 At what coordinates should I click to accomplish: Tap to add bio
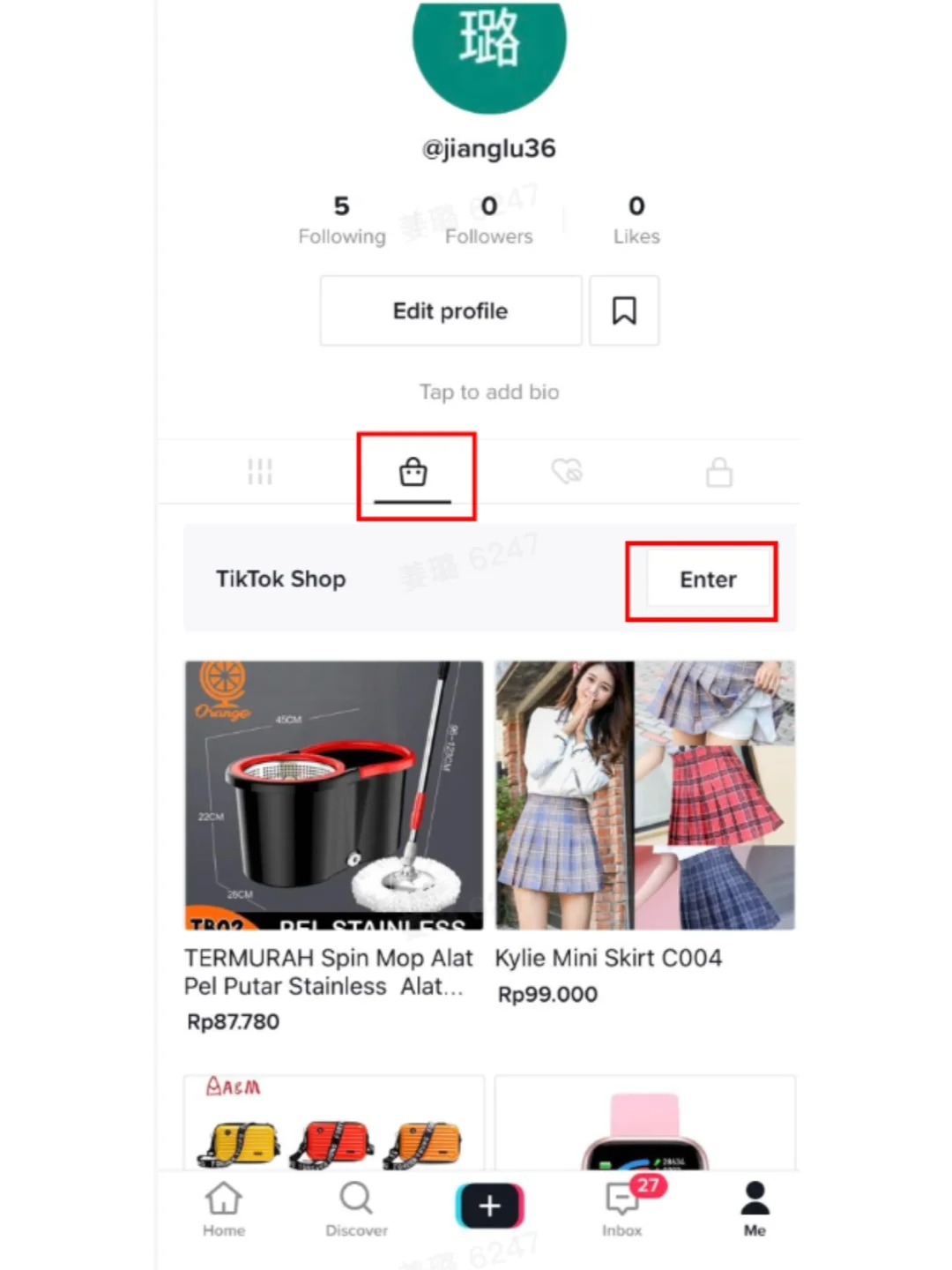(488, 392)
